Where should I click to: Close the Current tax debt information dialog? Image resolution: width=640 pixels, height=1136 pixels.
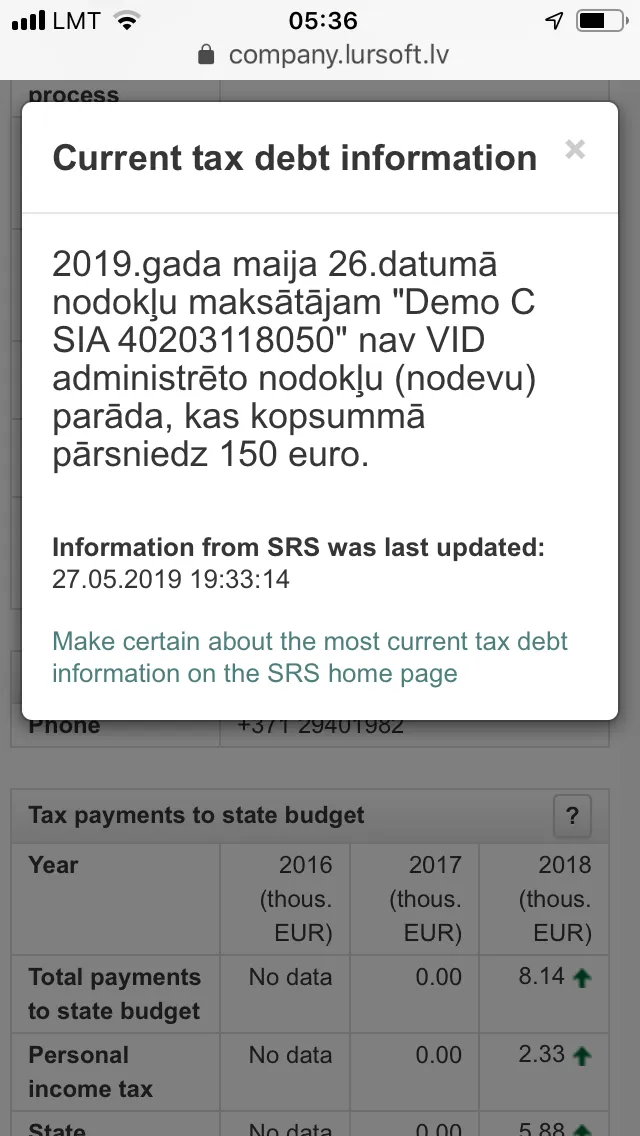pos(575,149)
